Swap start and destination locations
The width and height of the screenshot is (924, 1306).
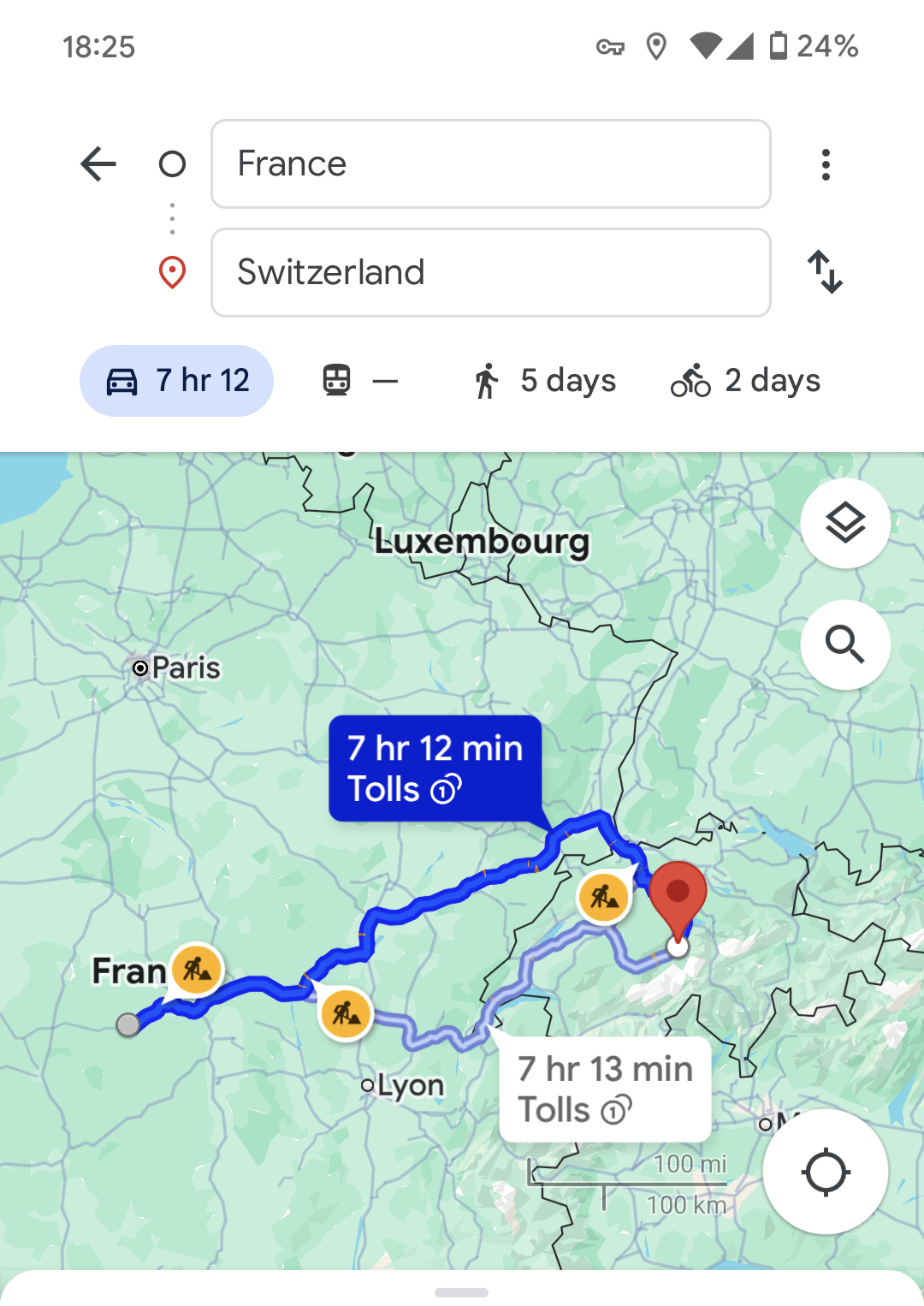(825, 272)
